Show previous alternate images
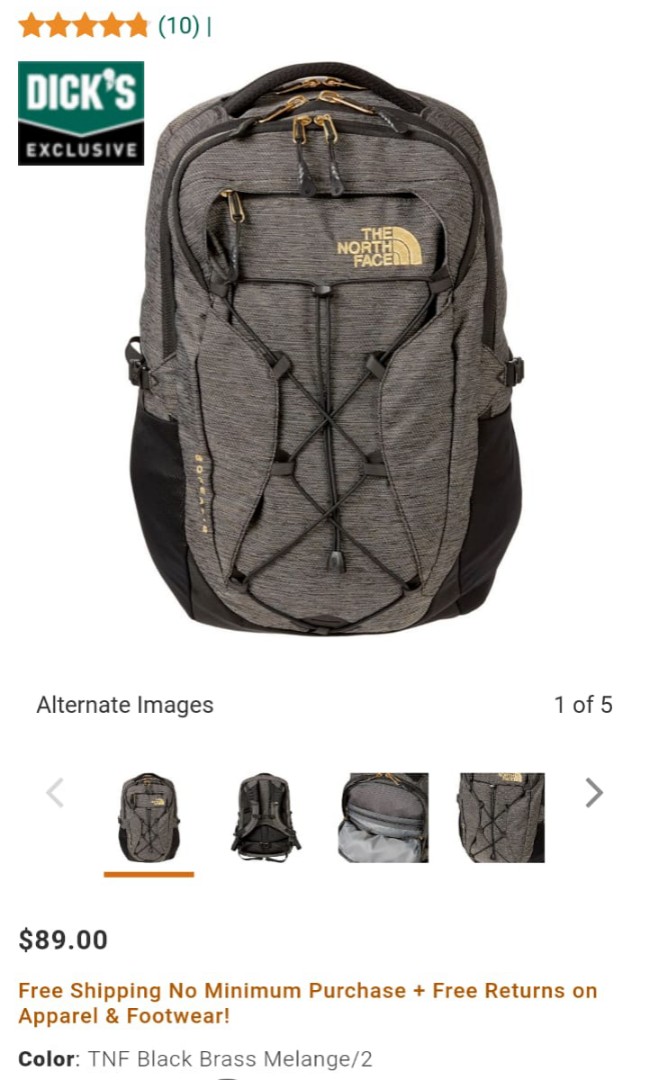 [55, 793]
